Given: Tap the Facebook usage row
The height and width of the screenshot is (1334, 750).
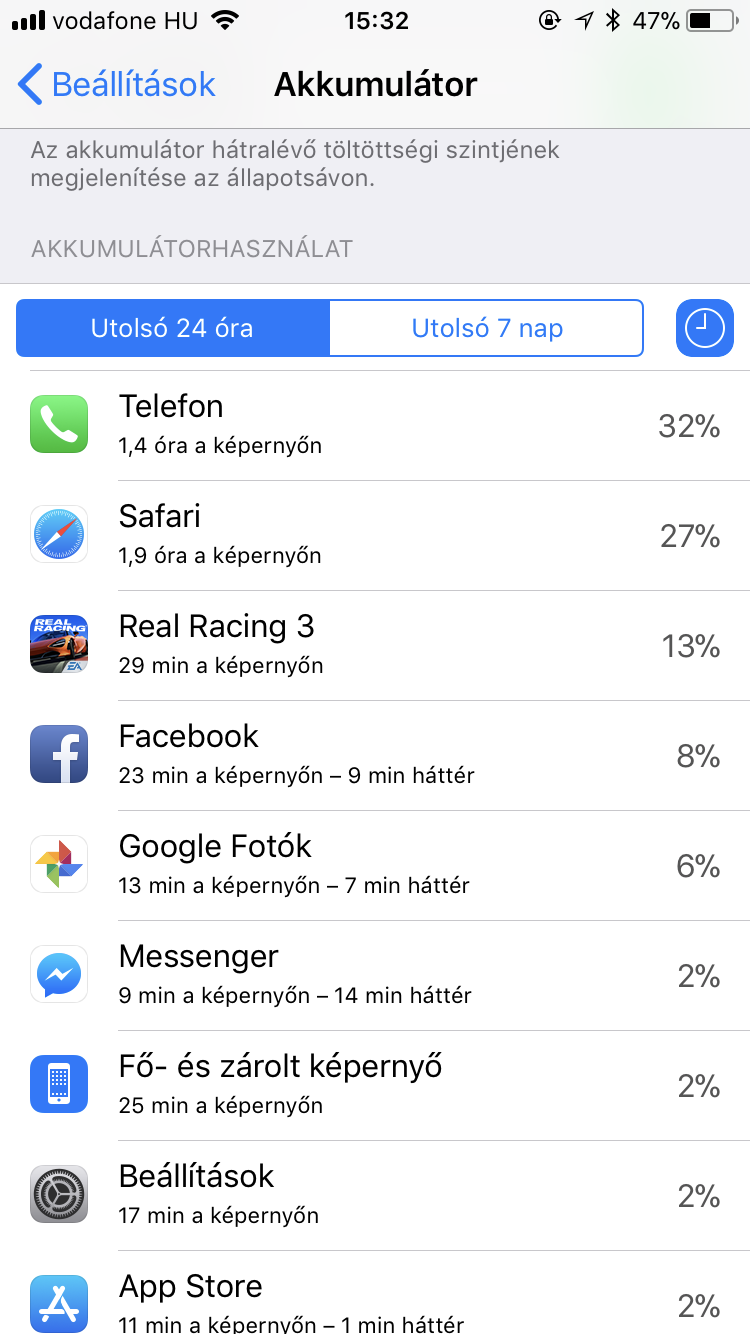Looking at the screenshot, I should [375, 756].
